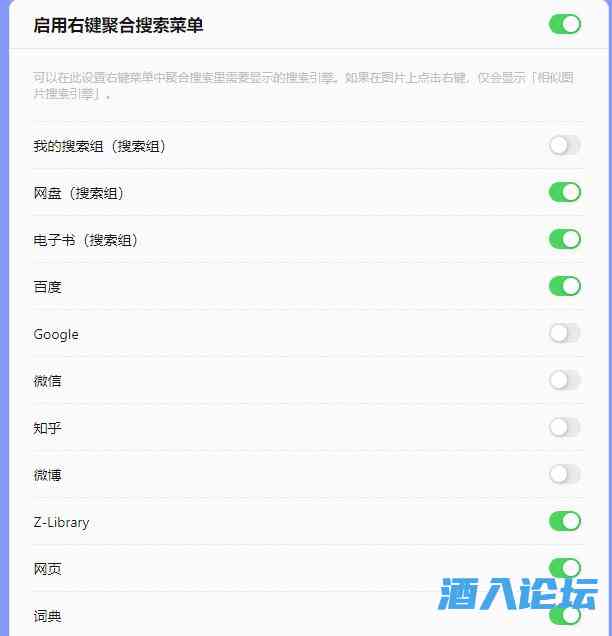
Task: Turn on the 微信 toggle
Action: (564, 380)
